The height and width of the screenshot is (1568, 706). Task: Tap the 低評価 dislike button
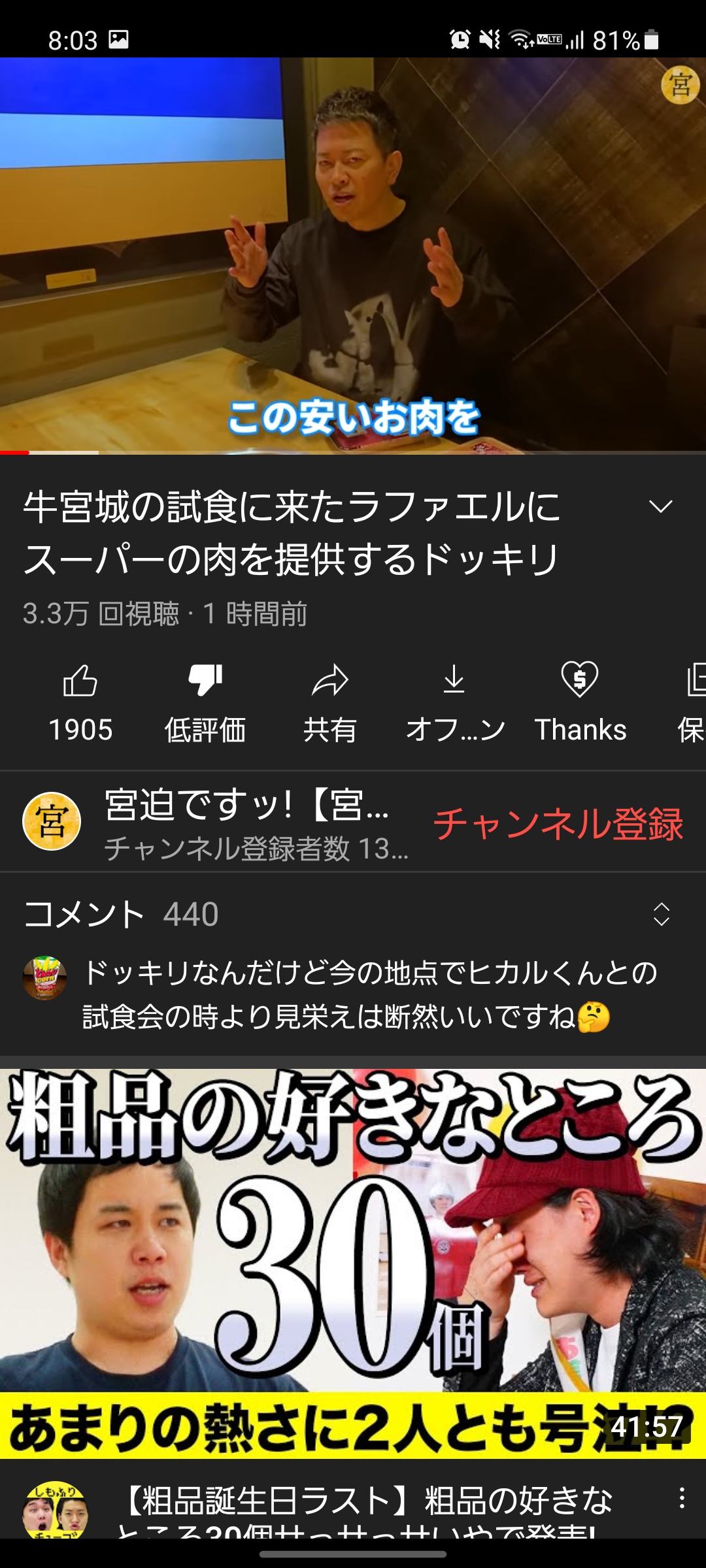tap(205, 702)
